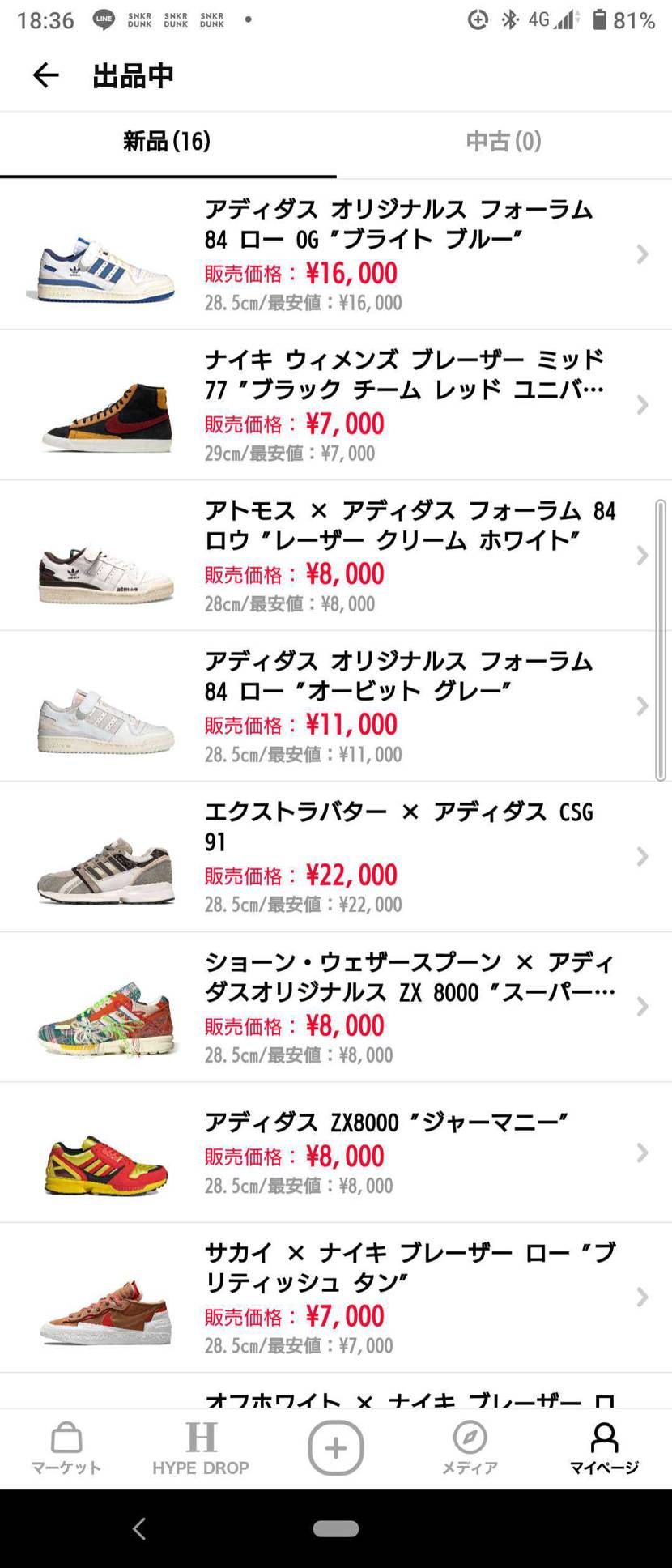Switch to the 中古(0) tab
This screenshot has height=1568, width=672.
tap(503, 142)
